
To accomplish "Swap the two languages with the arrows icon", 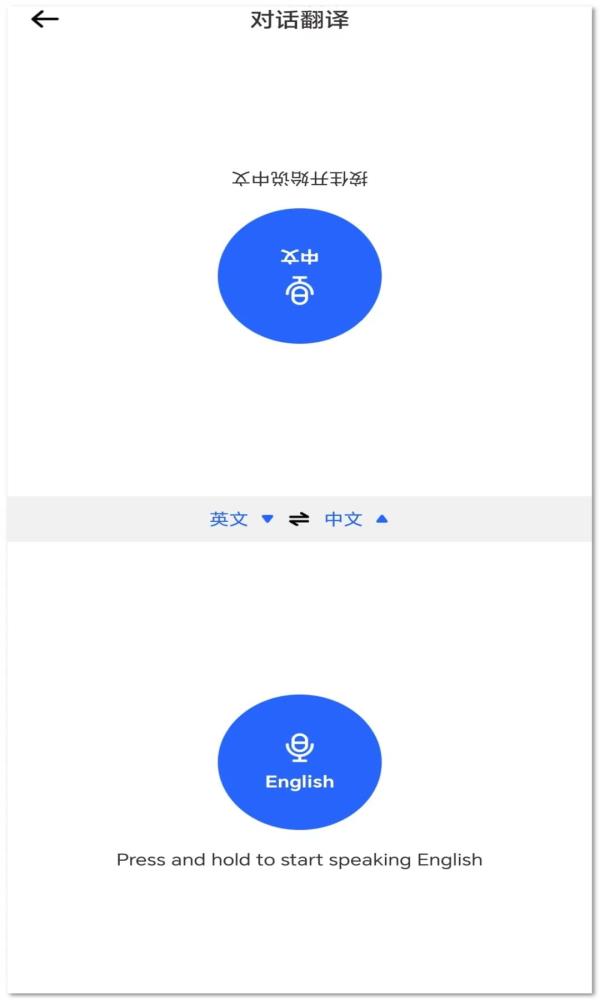I will (299, 519).
